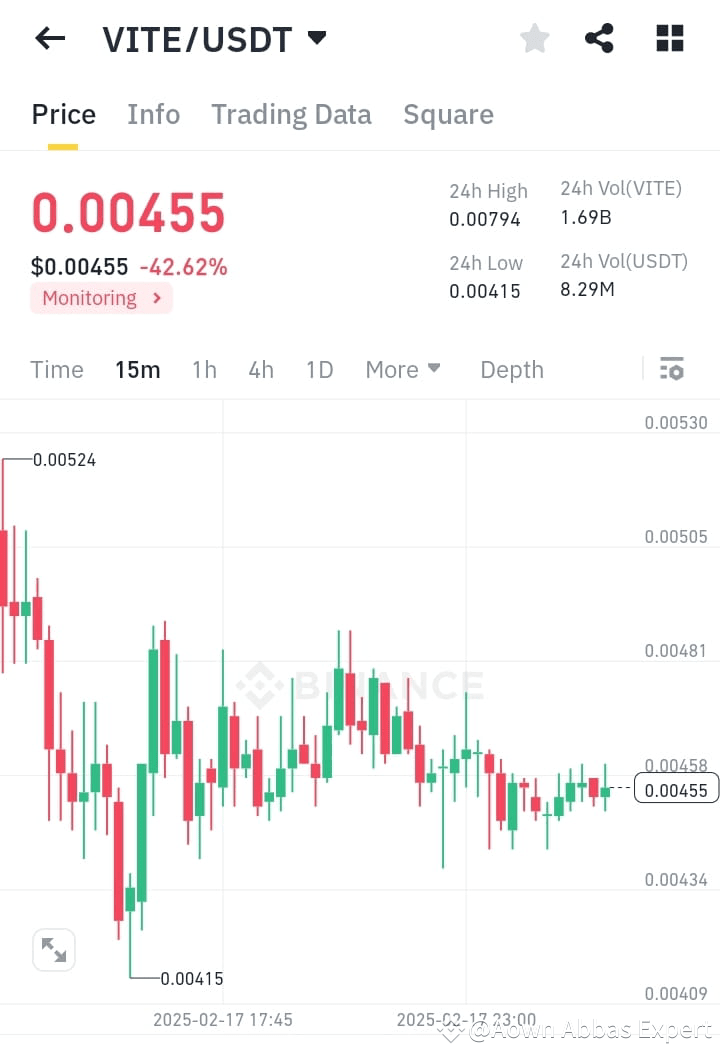This screenshot has width=720, height=1052.
Task: Select the Time interval option
Action: pos(56,369)
